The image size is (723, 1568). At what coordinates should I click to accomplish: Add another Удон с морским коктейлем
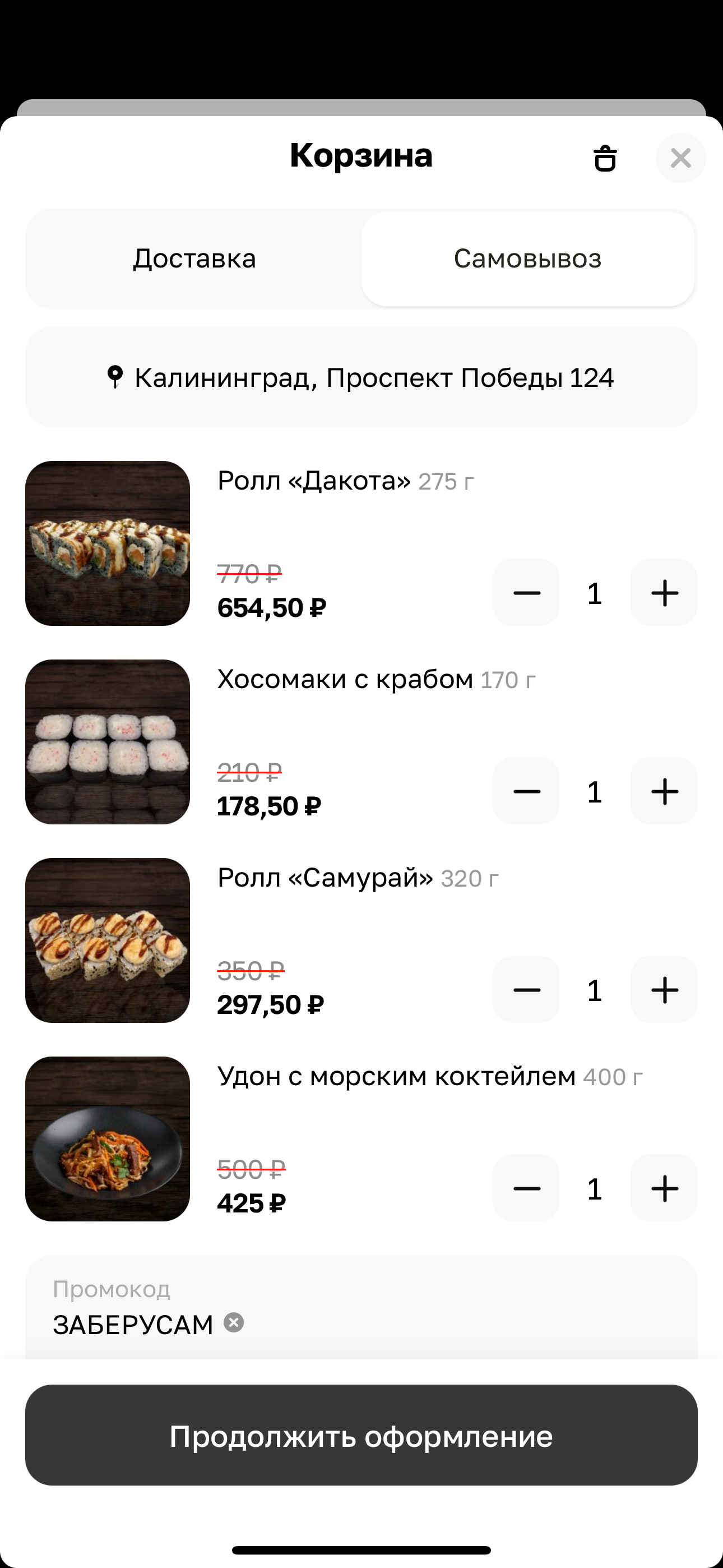664,1188
